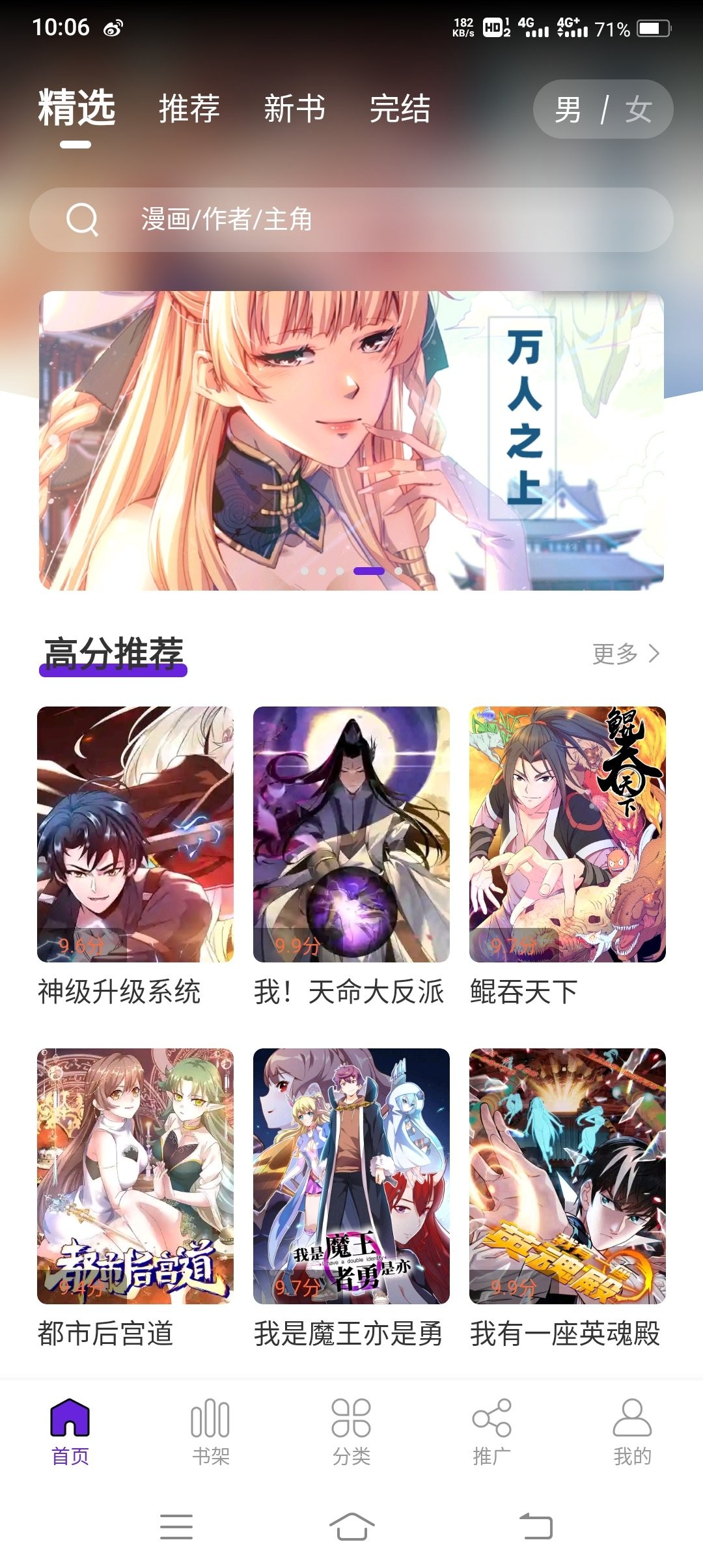
Task: Go to the 我的 profile tab
Action: click(x=632, y=1431)
